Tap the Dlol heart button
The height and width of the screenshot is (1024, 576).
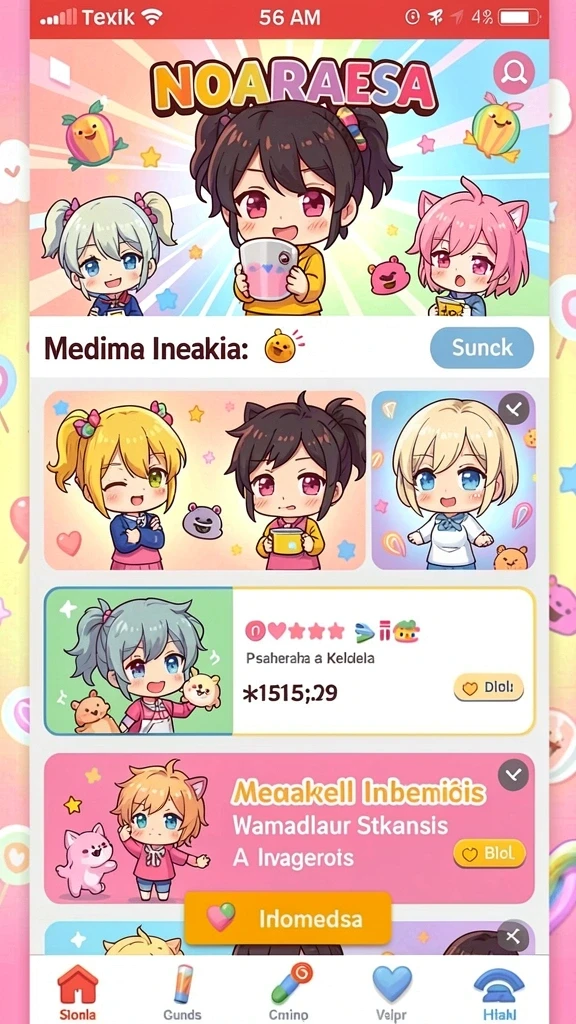coord(488,688)
